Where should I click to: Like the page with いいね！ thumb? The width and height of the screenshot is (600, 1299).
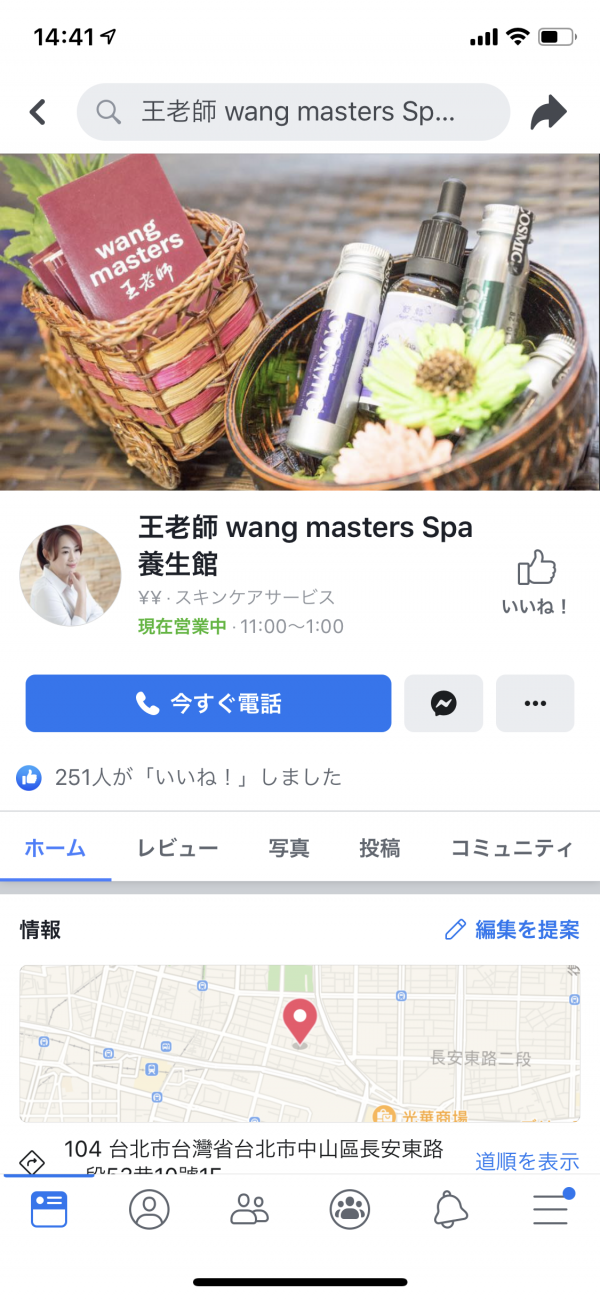(536, 580)
